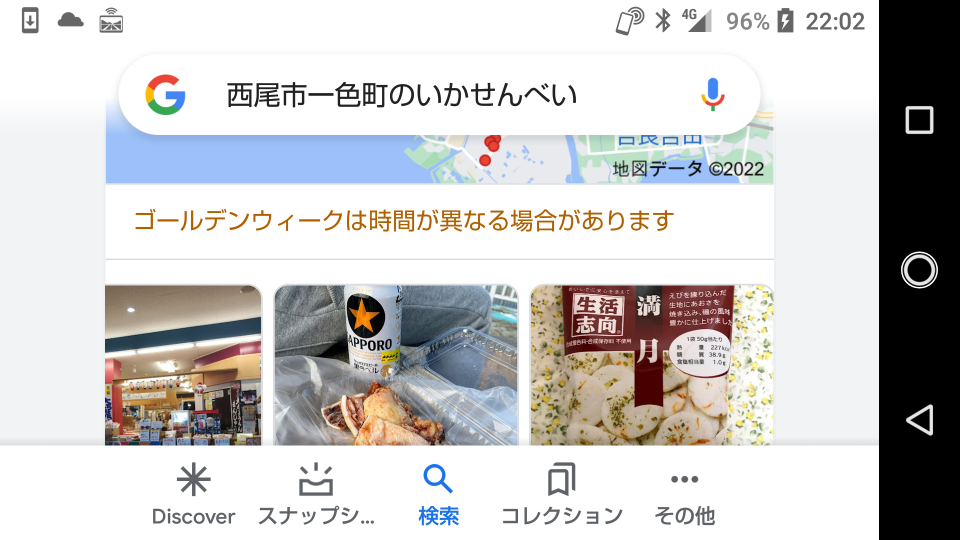
Task: Select the 検索 tab
Action: click(x=438, y=495)
